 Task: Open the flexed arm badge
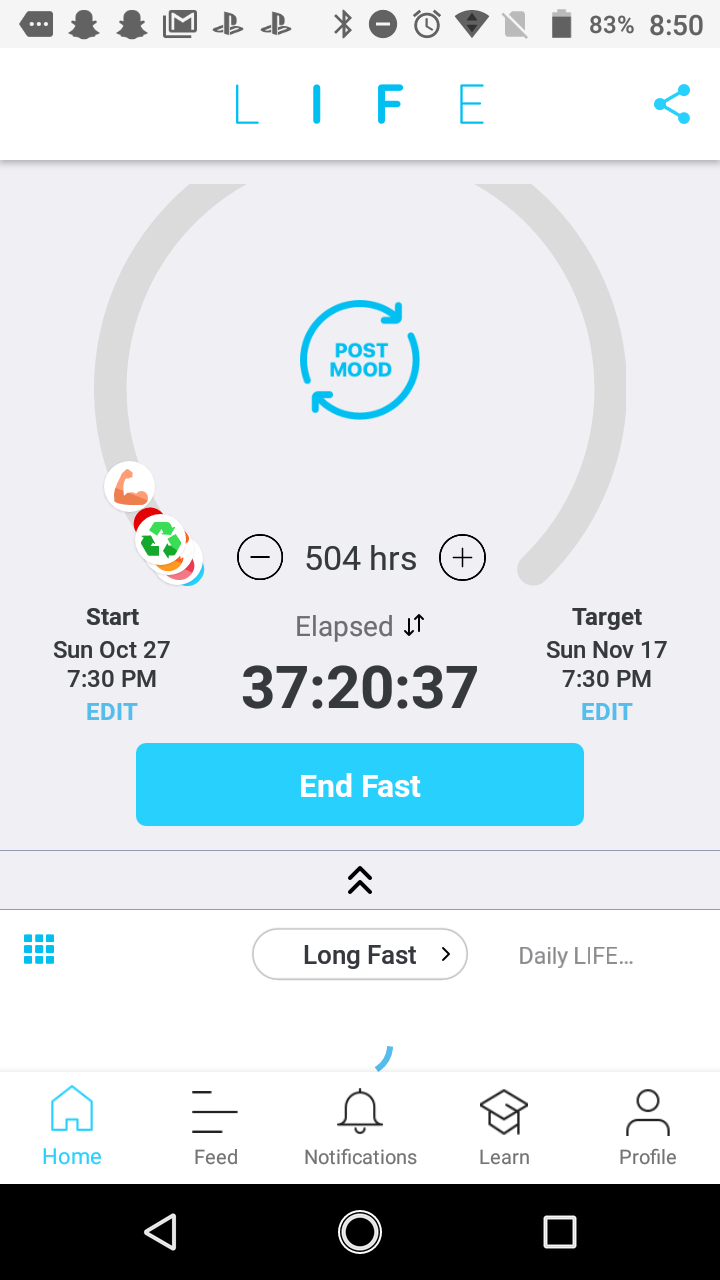(130, 487)
